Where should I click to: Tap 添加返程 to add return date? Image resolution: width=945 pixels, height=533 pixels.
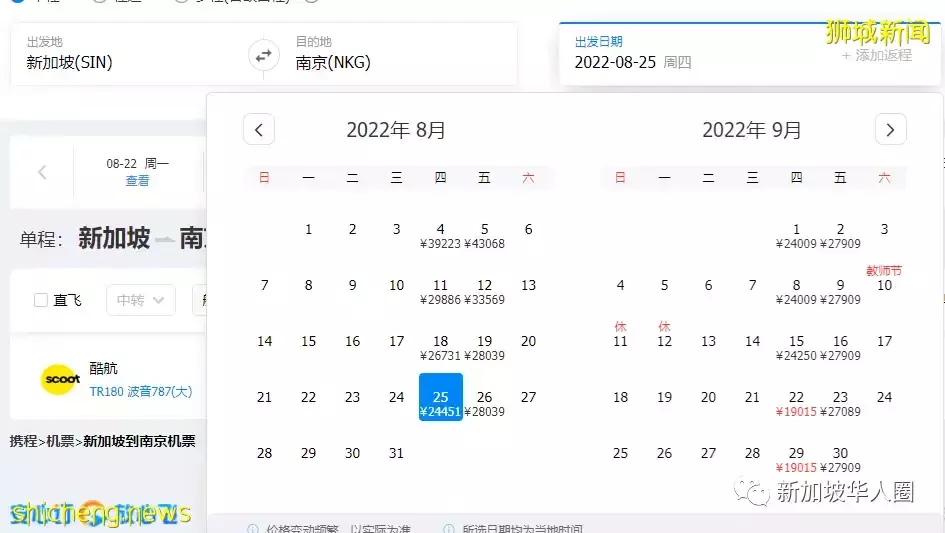[877, 56]
